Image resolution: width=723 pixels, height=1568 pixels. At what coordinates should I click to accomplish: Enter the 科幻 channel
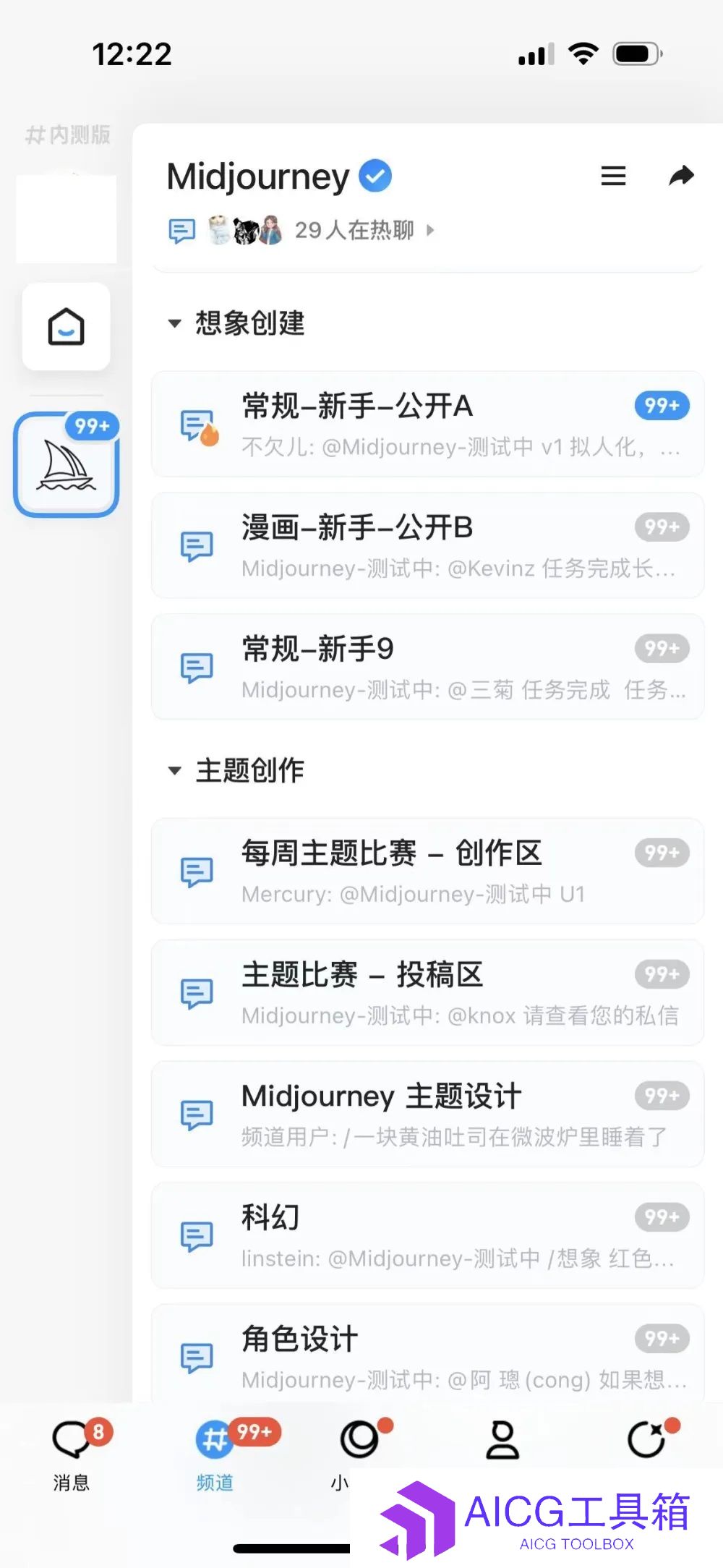pos(427,1235)
